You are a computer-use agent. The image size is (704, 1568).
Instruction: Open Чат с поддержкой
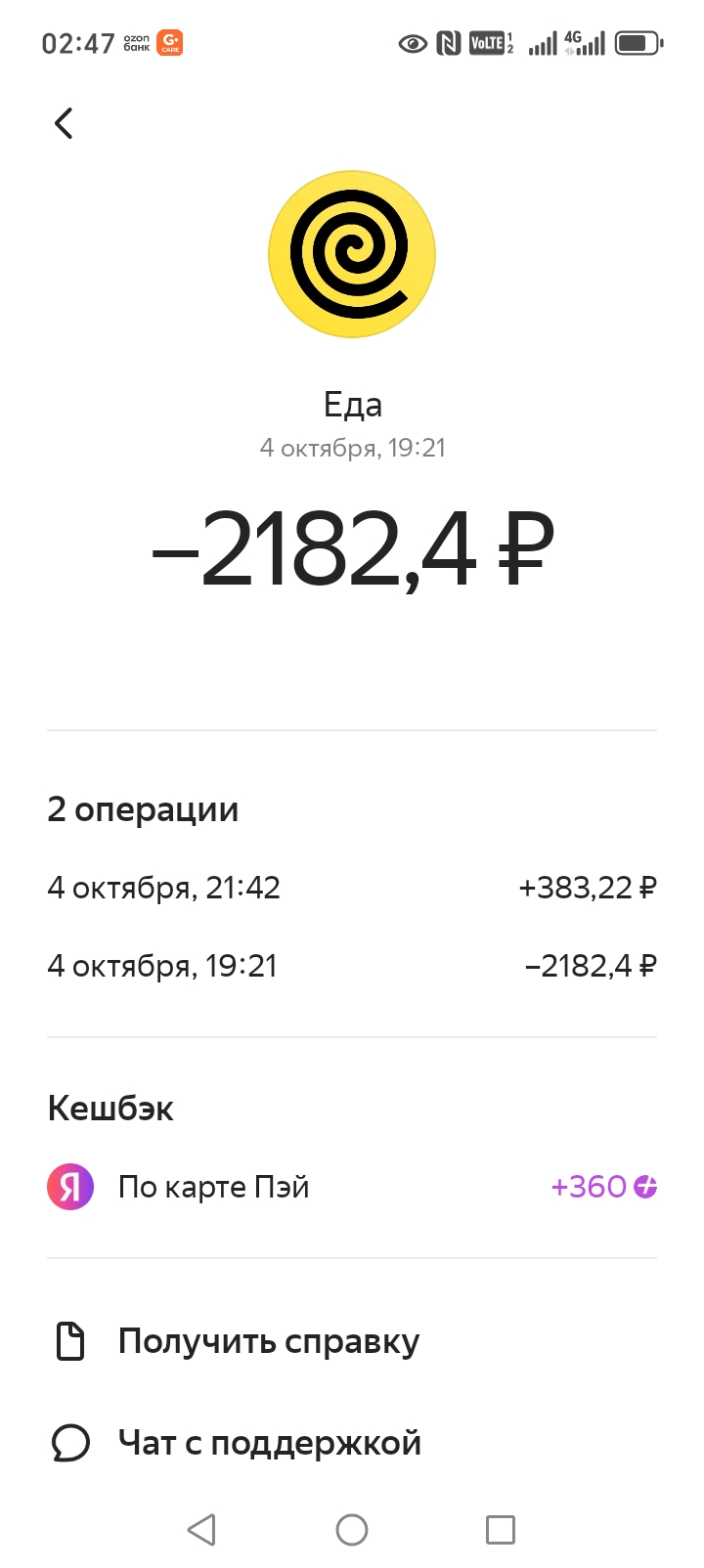point(268,1443)
